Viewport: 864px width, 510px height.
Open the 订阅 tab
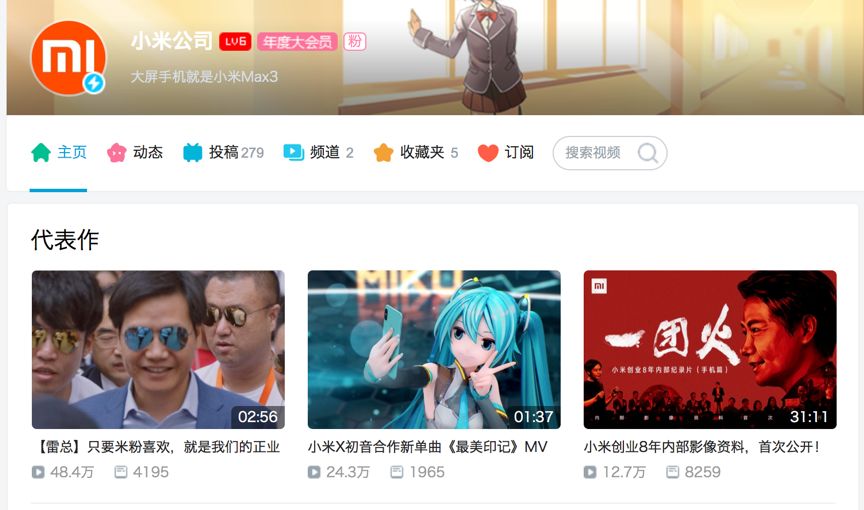(506, 153)
